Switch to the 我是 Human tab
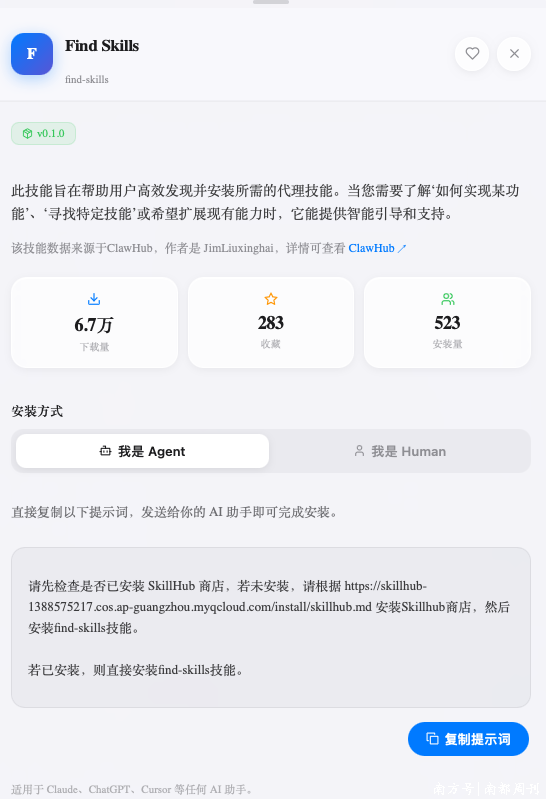Screen dimensions: 546x799 coord(400,451)
